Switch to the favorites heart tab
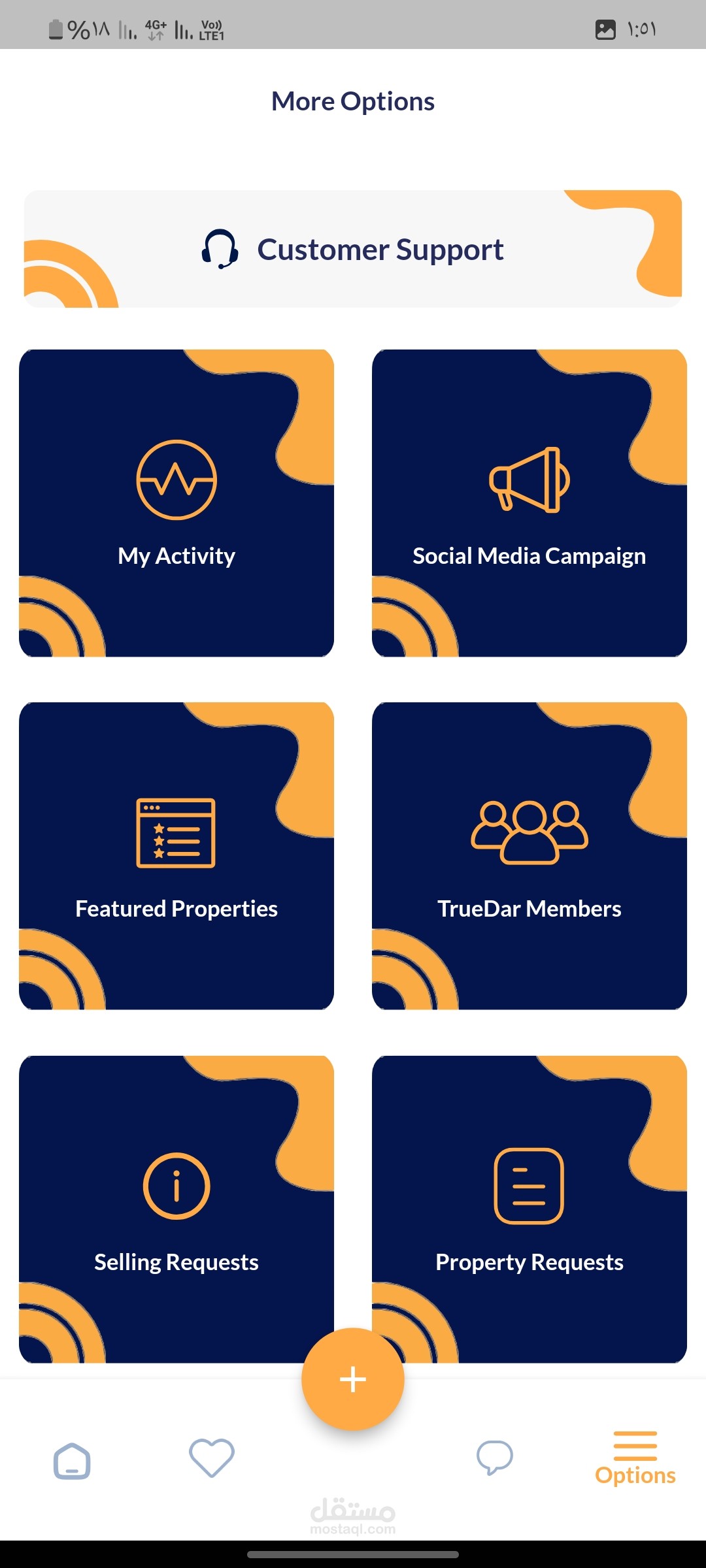706x1568 pixels. pos(212,1458)
